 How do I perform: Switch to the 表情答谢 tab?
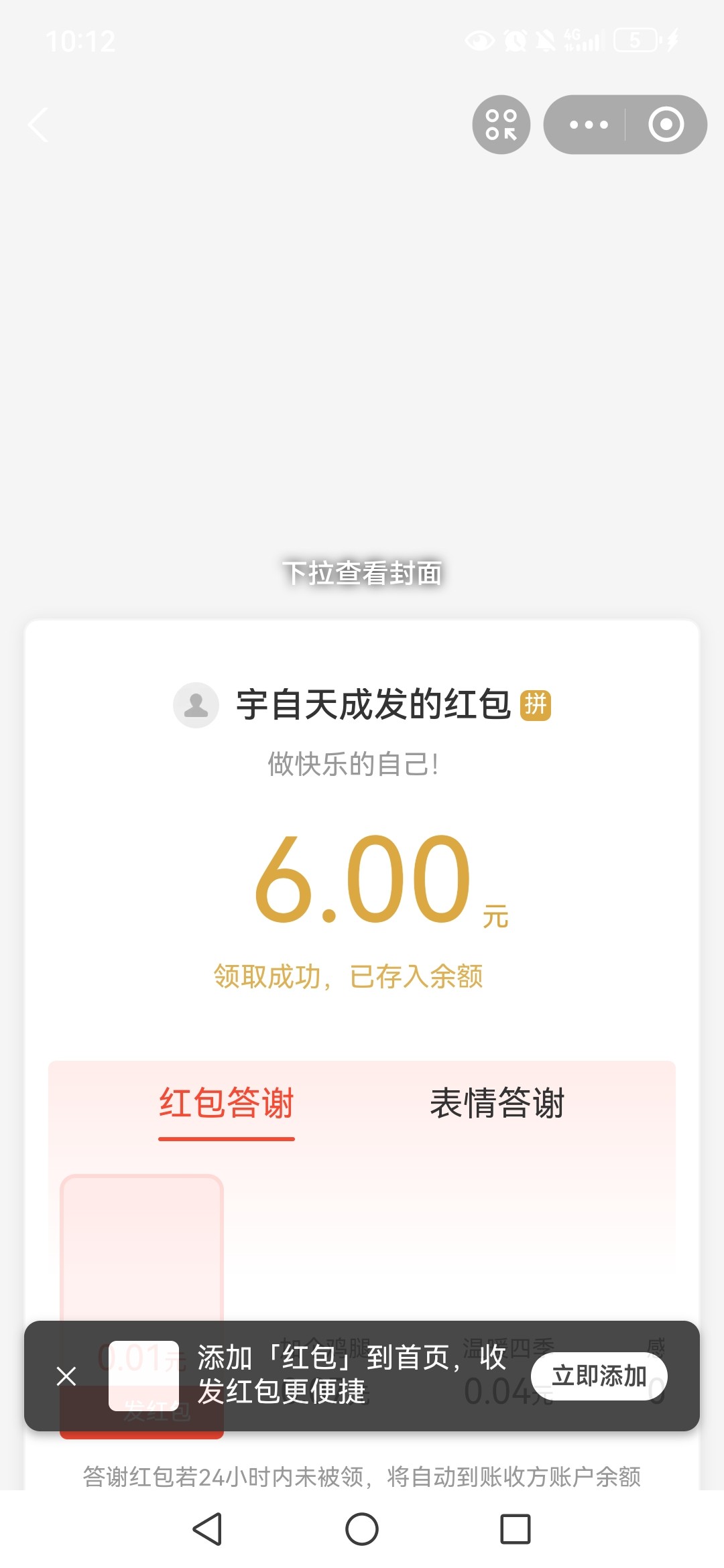click(x=497, y=1104)
